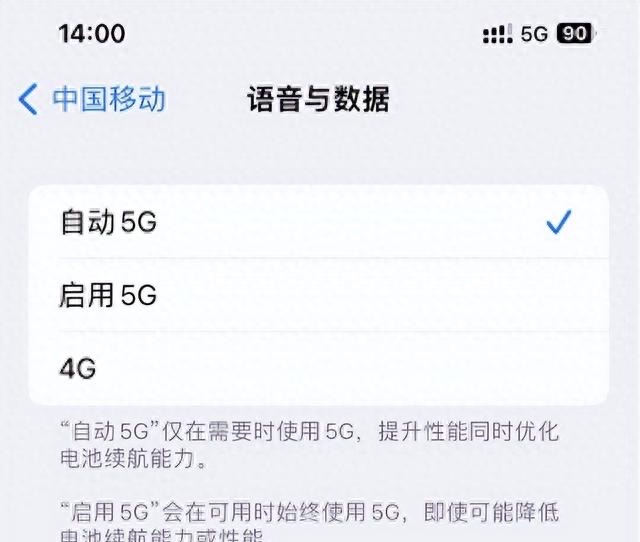Select the 自动5G option
The height and width of the screenshot is (542, 640).
[318, 222]
